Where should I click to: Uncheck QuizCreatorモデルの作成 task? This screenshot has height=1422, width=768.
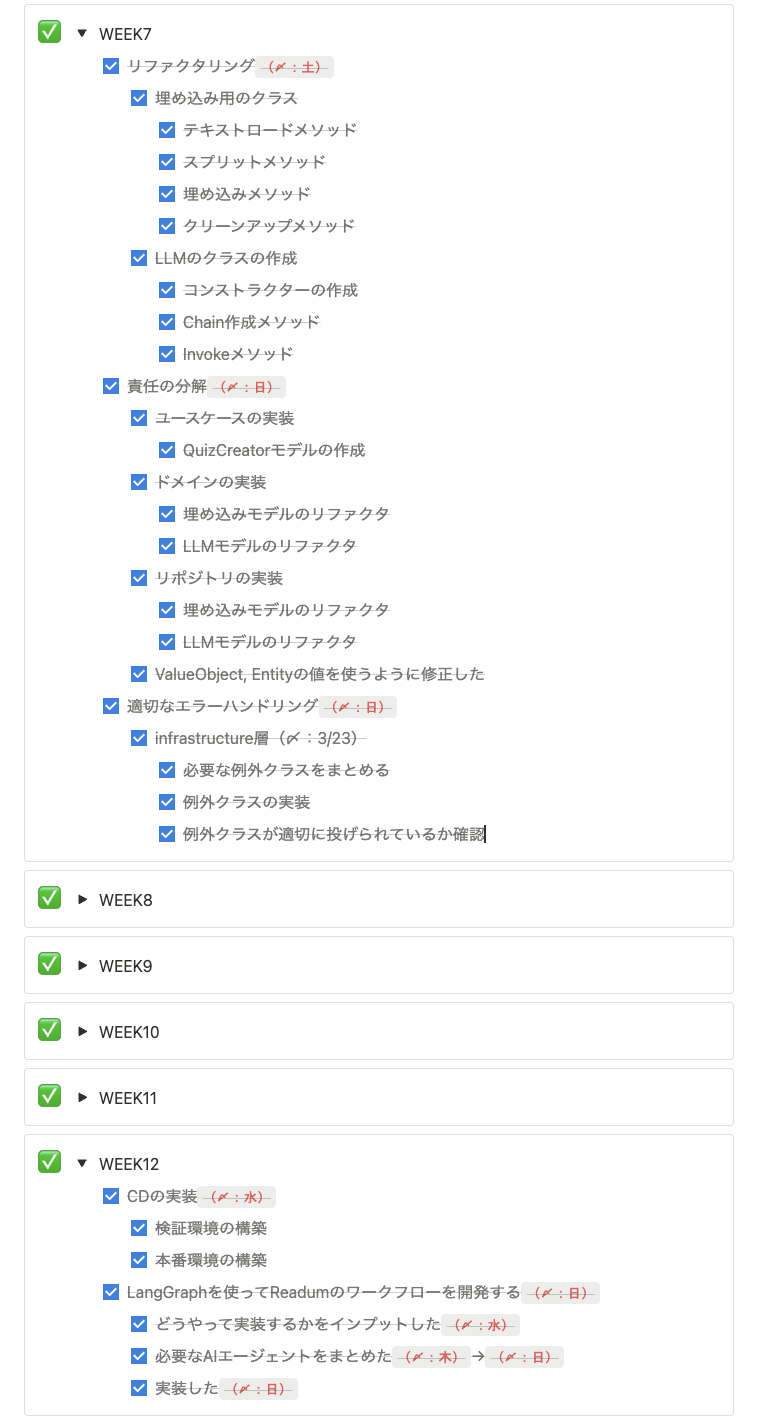click(167, 450)
